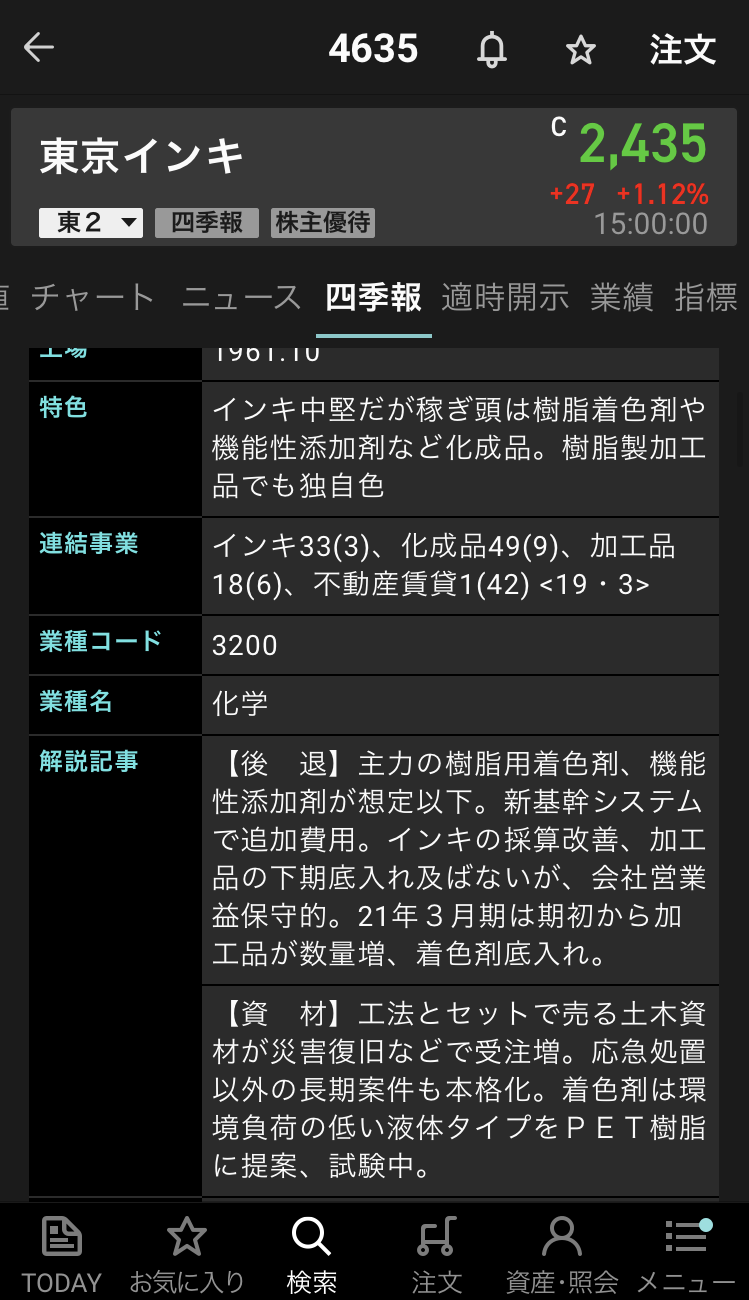Open the 株主優待 chip

323,223
